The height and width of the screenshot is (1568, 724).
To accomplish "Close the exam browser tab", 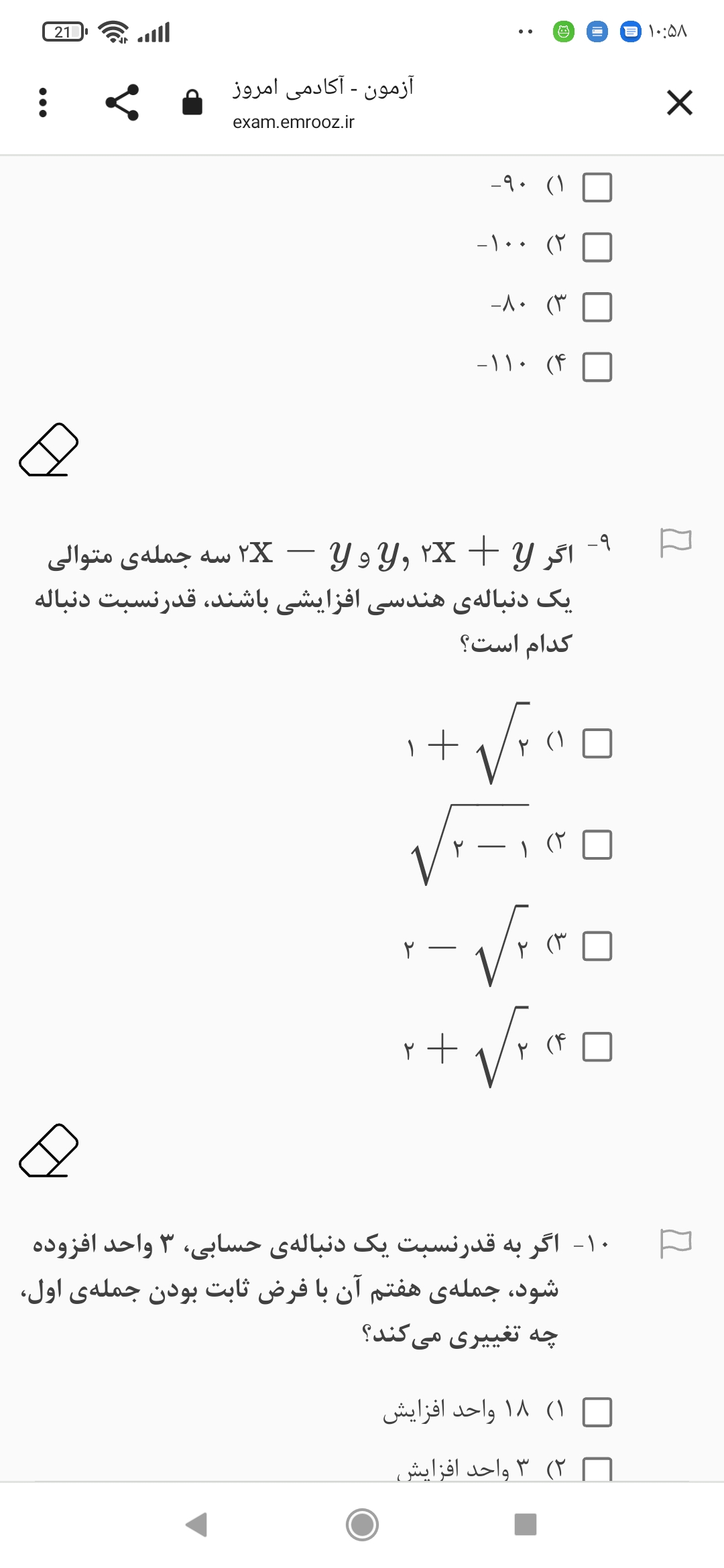I will (679, 103).
